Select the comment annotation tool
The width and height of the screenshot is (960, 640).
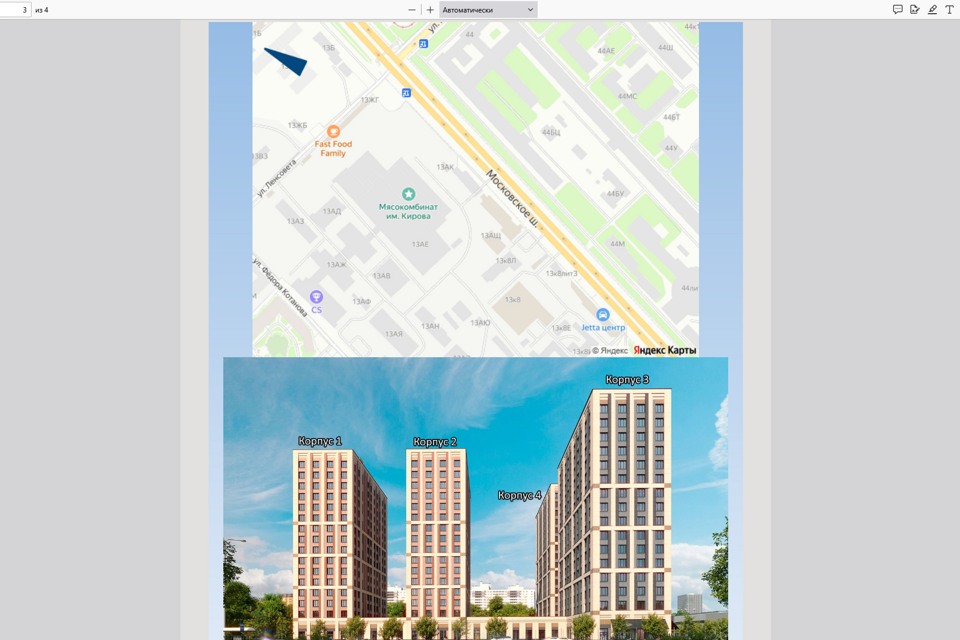(x=897, y=10)
